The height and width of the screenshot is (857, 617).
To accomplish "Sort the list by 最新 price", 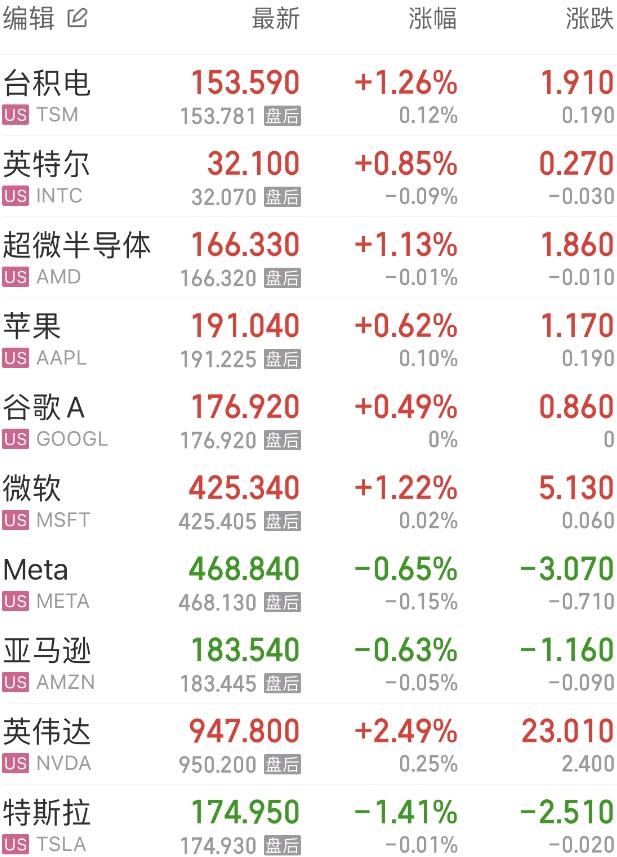I will (x=275, y=19).
